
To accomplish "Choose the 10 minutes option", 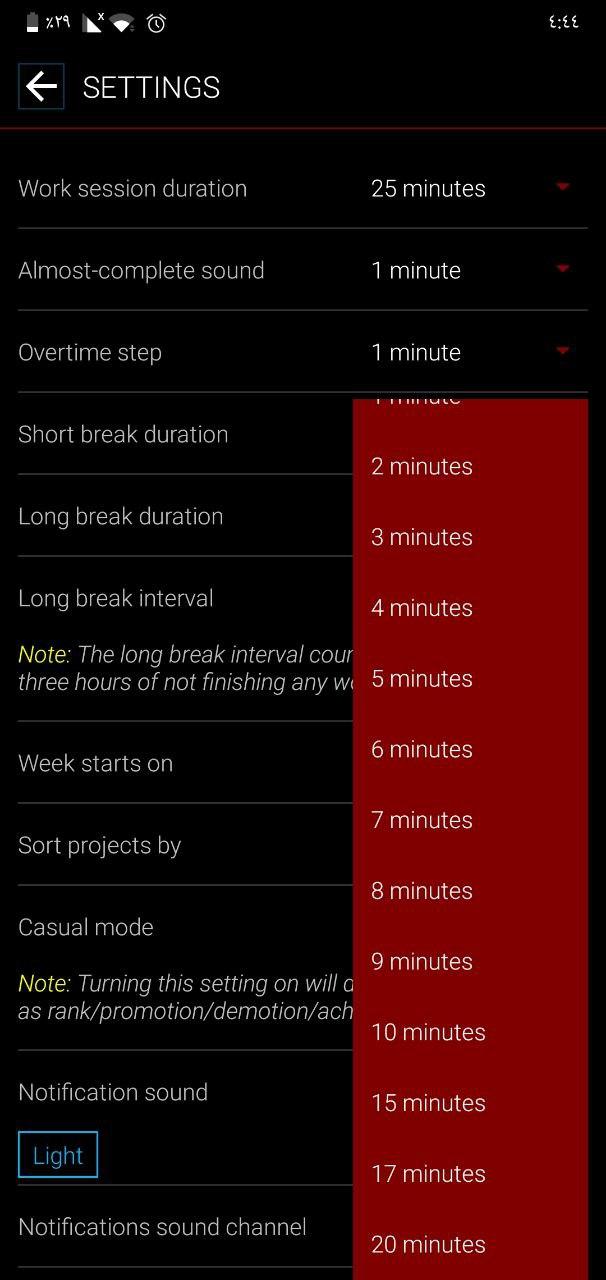I will 470,1033.
